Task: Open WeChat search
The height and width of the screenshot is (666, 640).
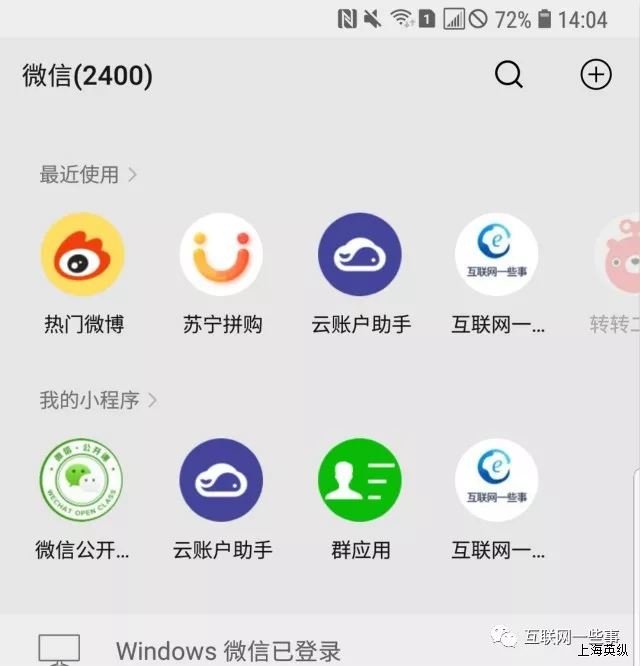Action: 509,75
